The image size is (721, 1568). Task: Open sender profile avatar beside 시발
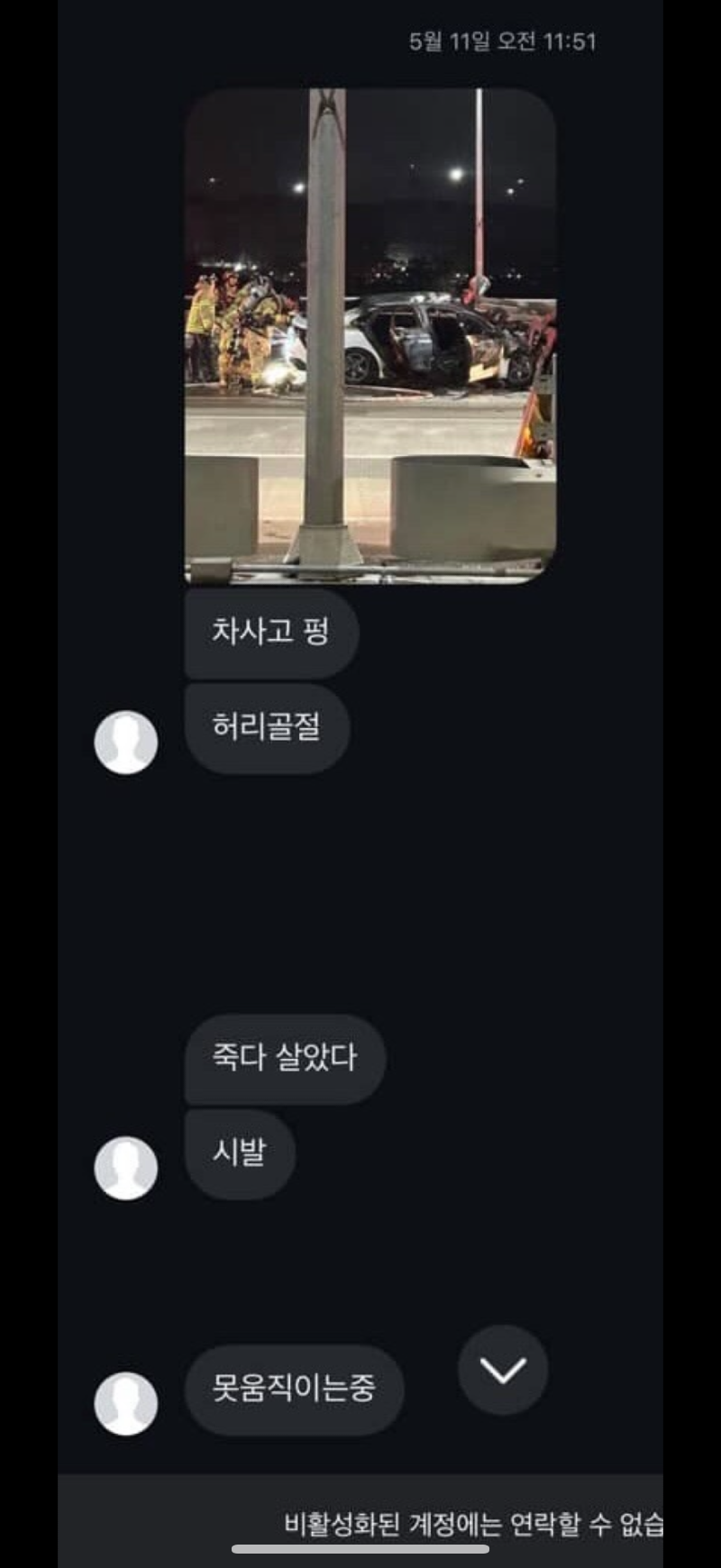[126, 1168]
